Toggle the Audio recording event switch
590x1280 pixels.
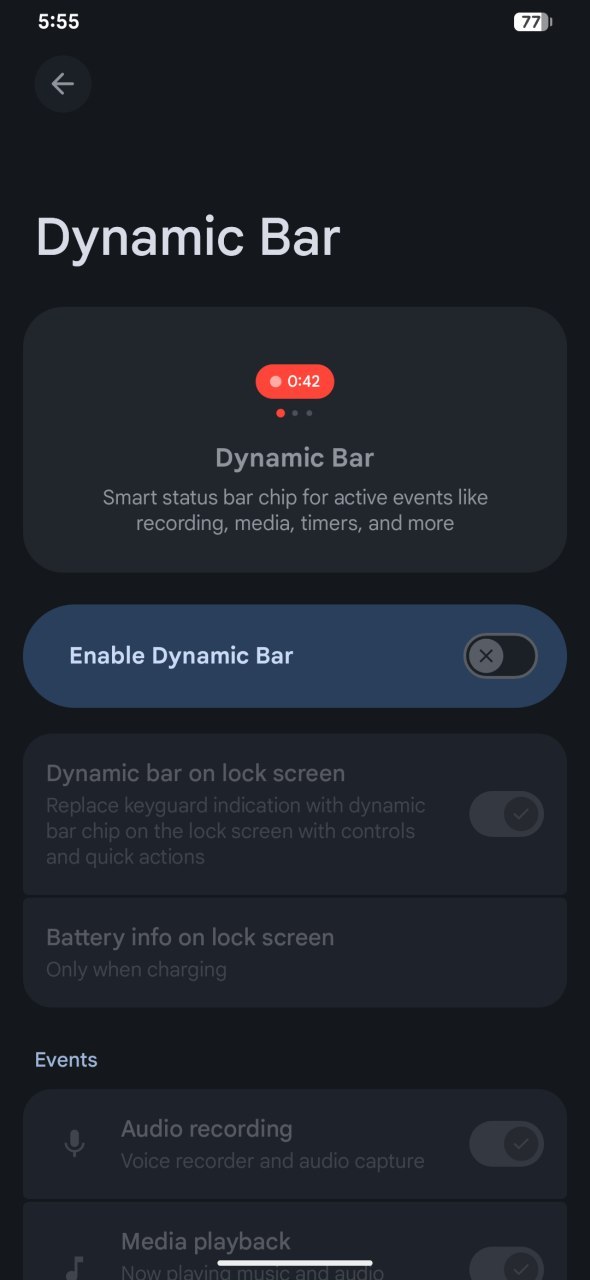(507, 1144)
